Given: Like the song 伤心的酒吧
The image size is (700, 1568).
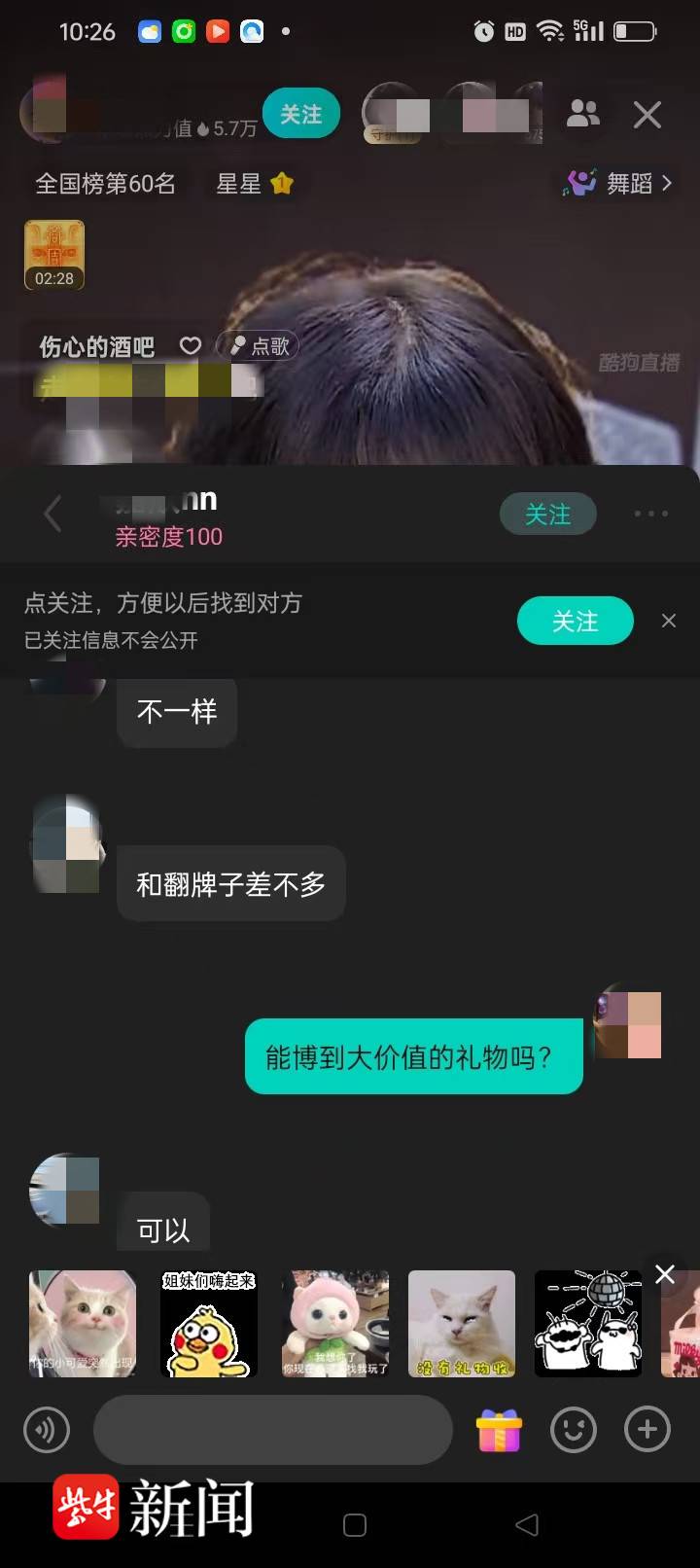Looking at the screenshot, I should [191, 346].
